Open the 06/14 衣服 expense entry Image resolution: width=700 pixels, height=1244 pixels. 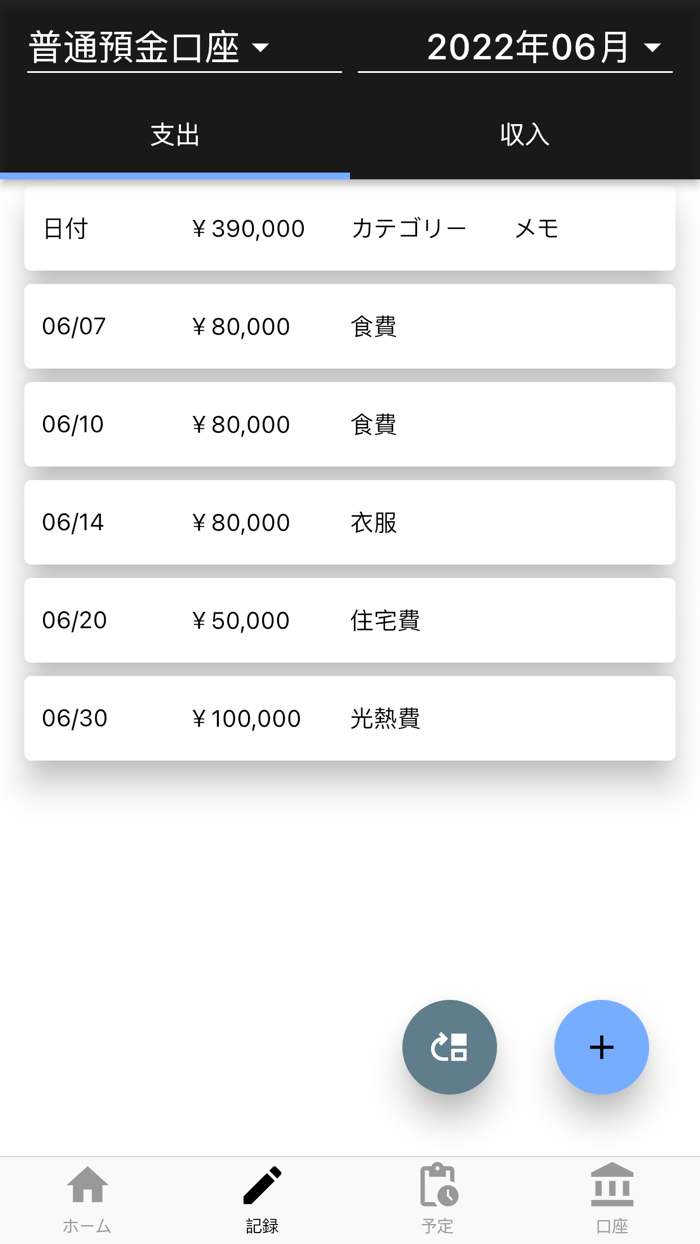click(350, 522)
